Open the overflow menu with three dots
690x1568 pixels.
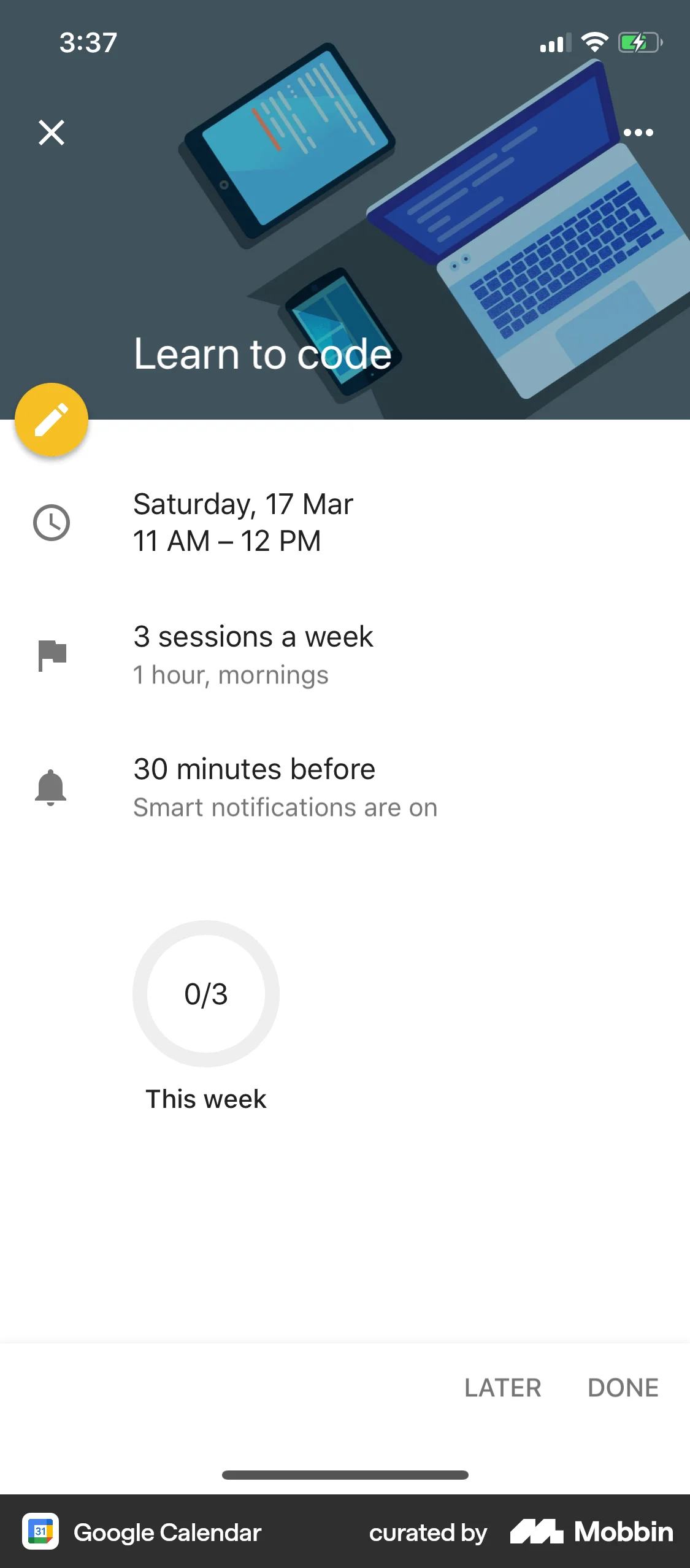coord(638,133)
